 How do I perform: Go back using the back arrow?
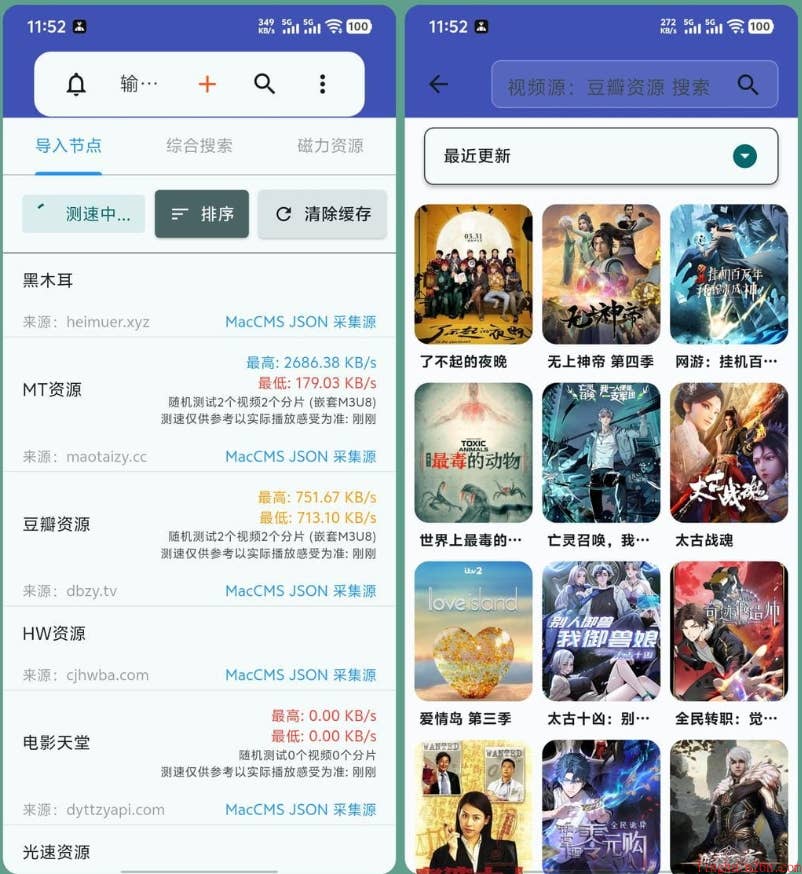tap(438, 85)
